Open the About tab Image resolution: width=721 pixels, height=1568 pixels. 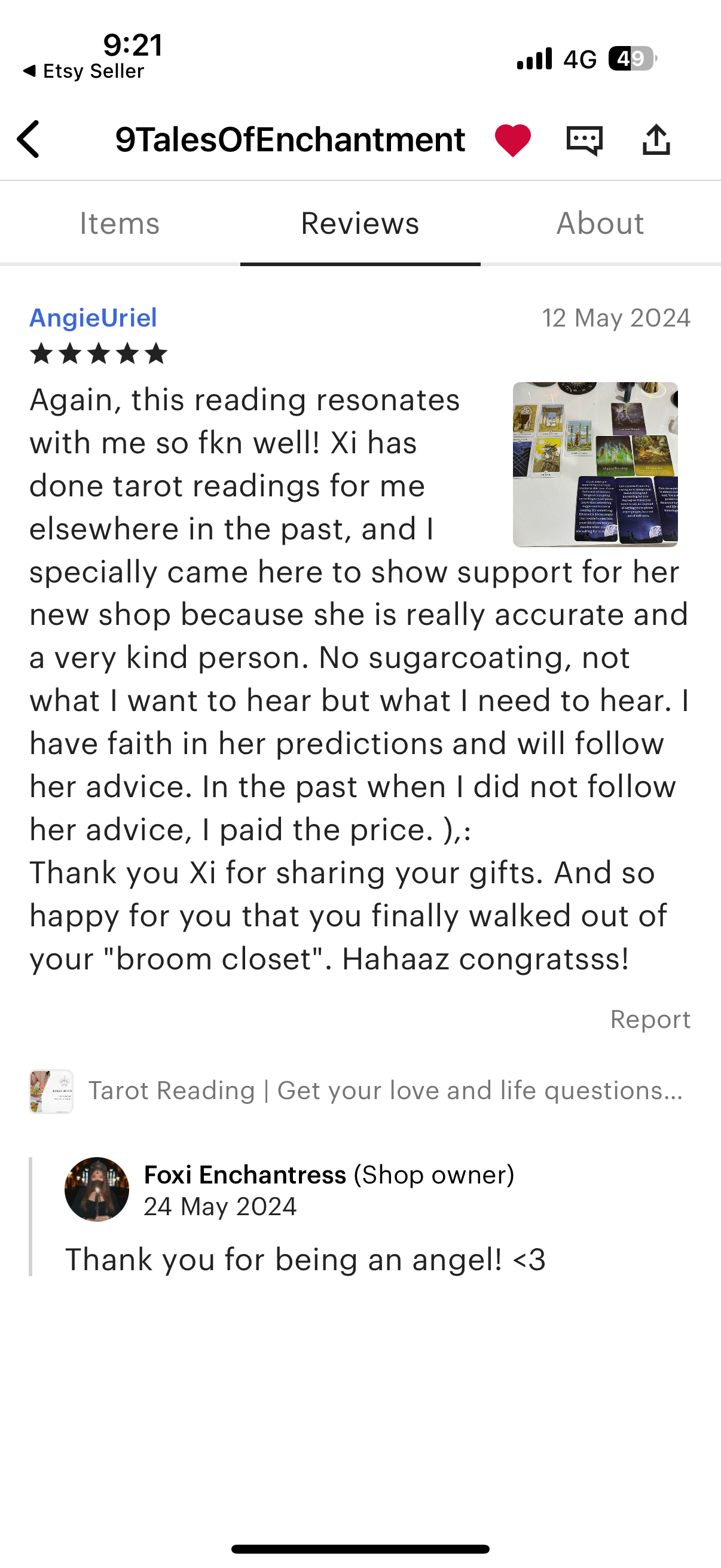[600, 224]
